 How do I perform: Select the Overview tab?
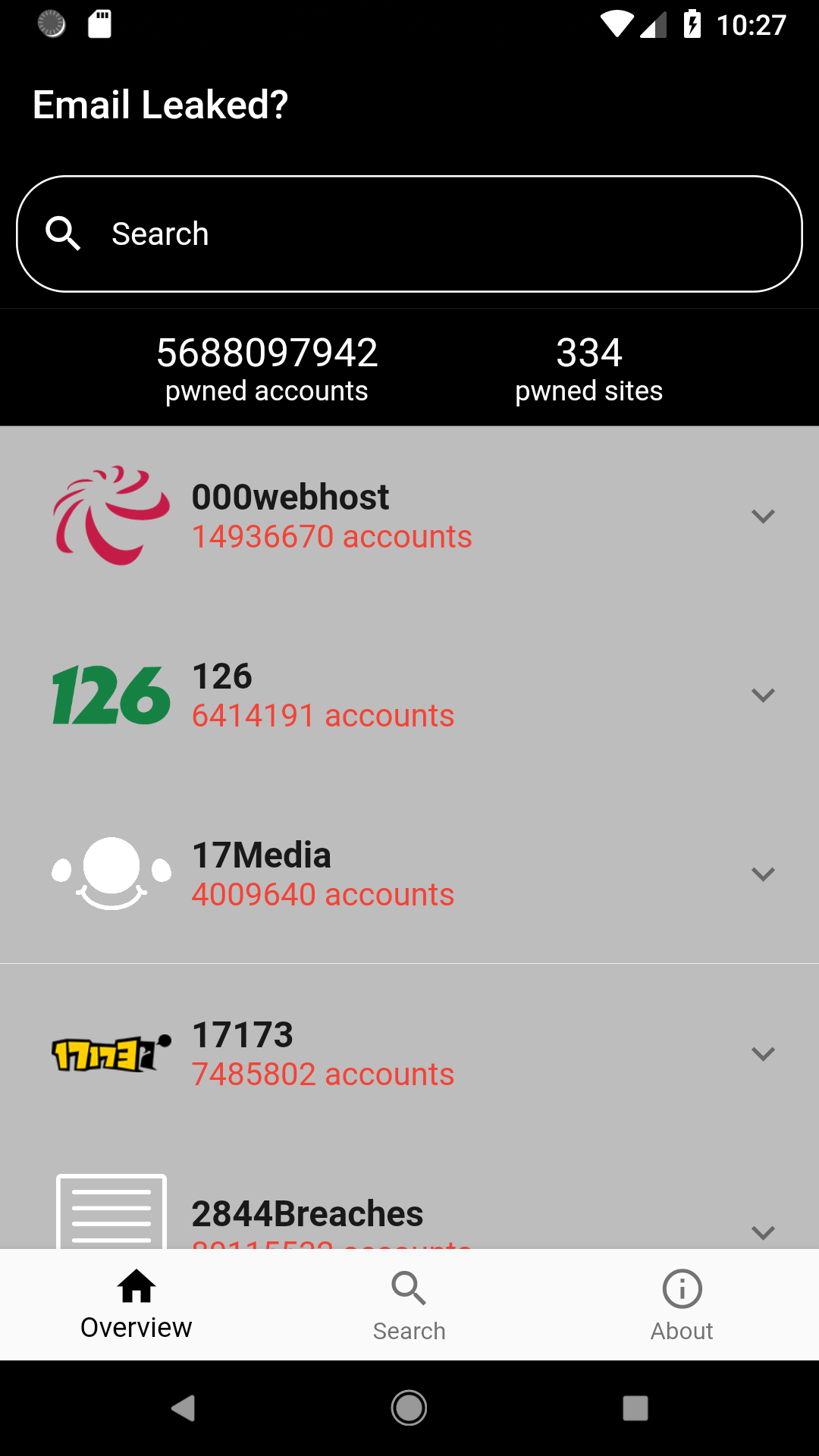(x=136, y=1306)
